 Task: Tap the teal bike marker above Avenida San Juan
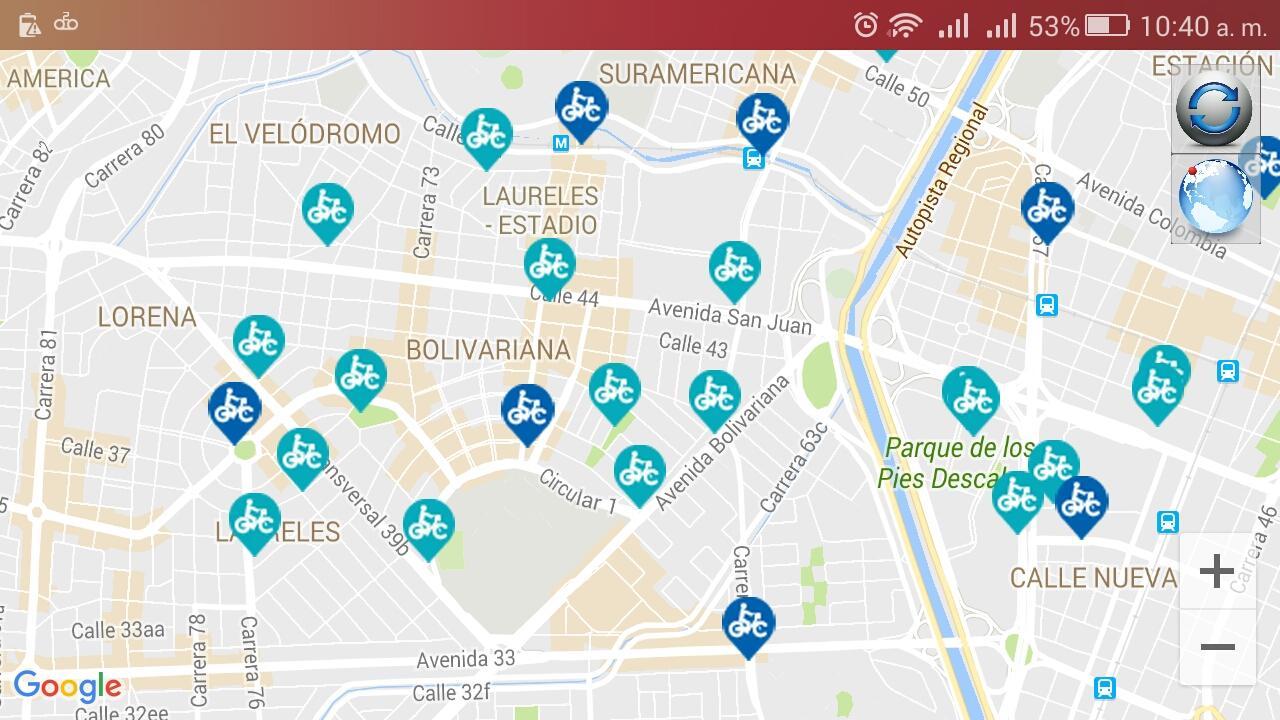pos(734,268)
